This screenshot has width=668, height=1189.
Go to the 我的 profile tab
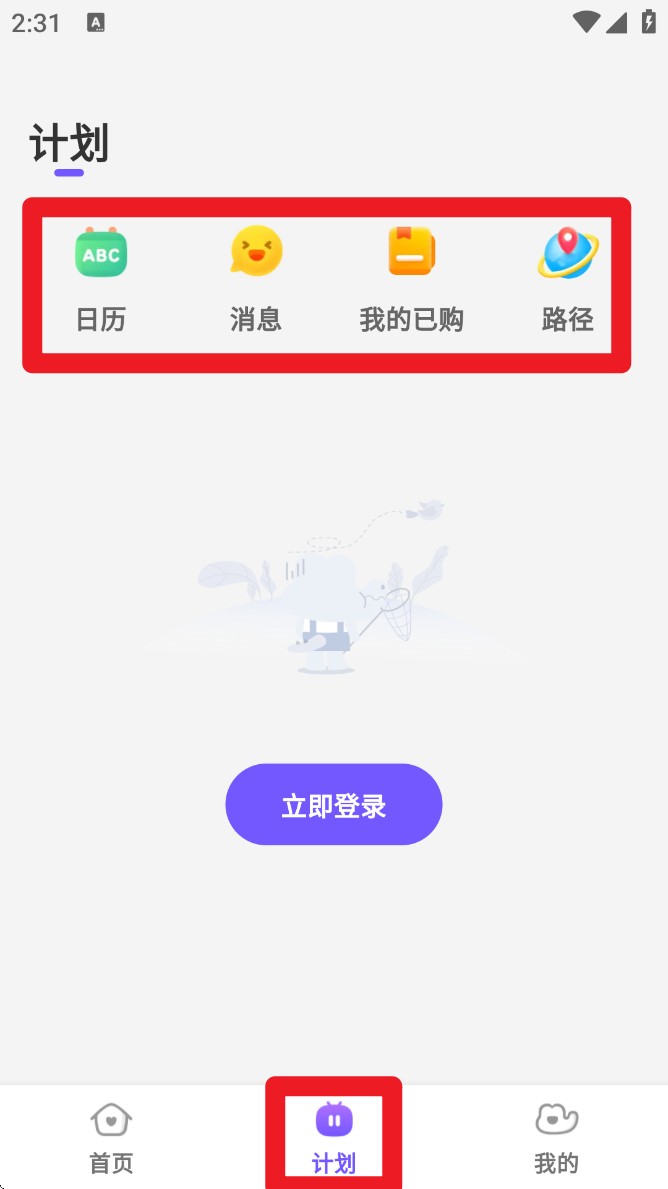click(x=556, y=1138)
